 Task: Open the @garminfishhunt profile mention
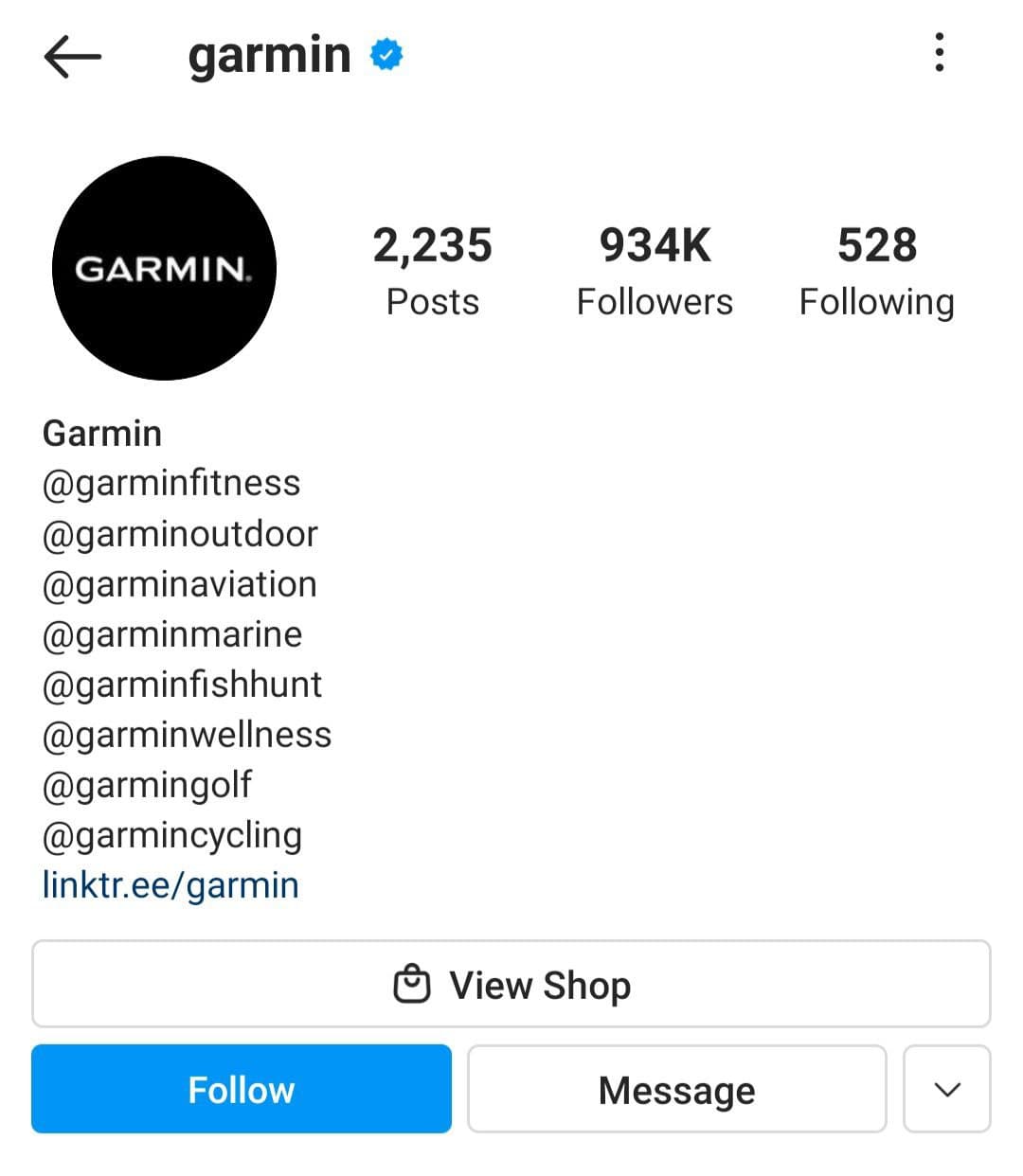pos(182,685)
